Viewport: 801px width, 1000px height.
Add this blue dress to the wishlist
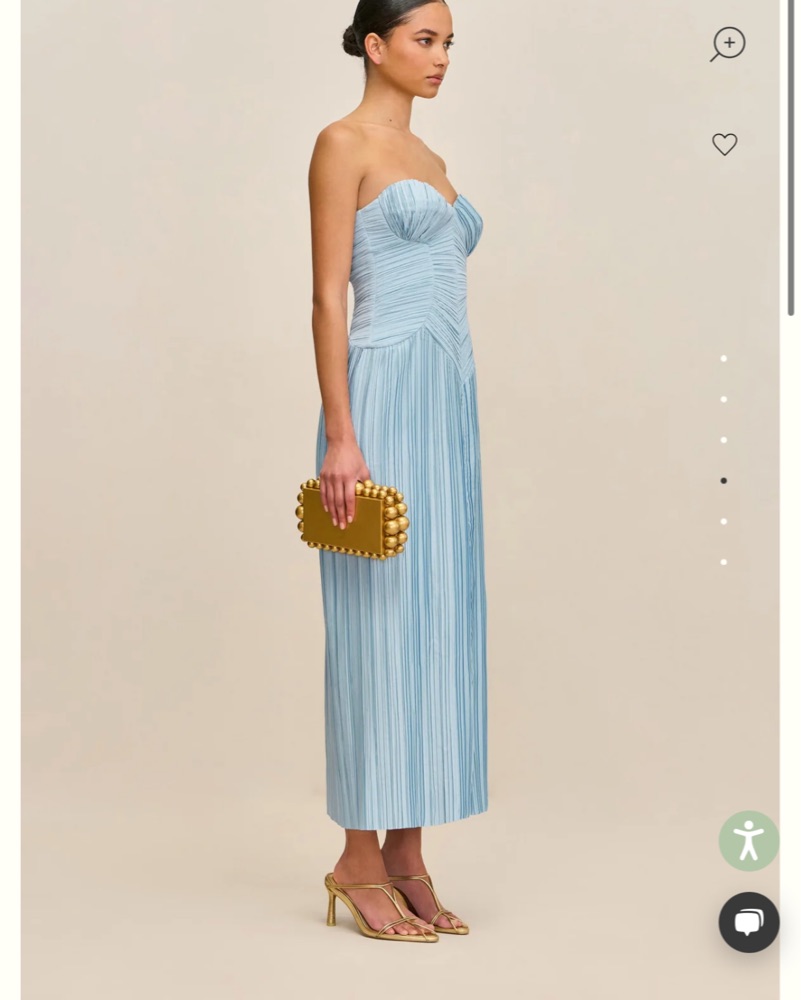tap(725, 144)
